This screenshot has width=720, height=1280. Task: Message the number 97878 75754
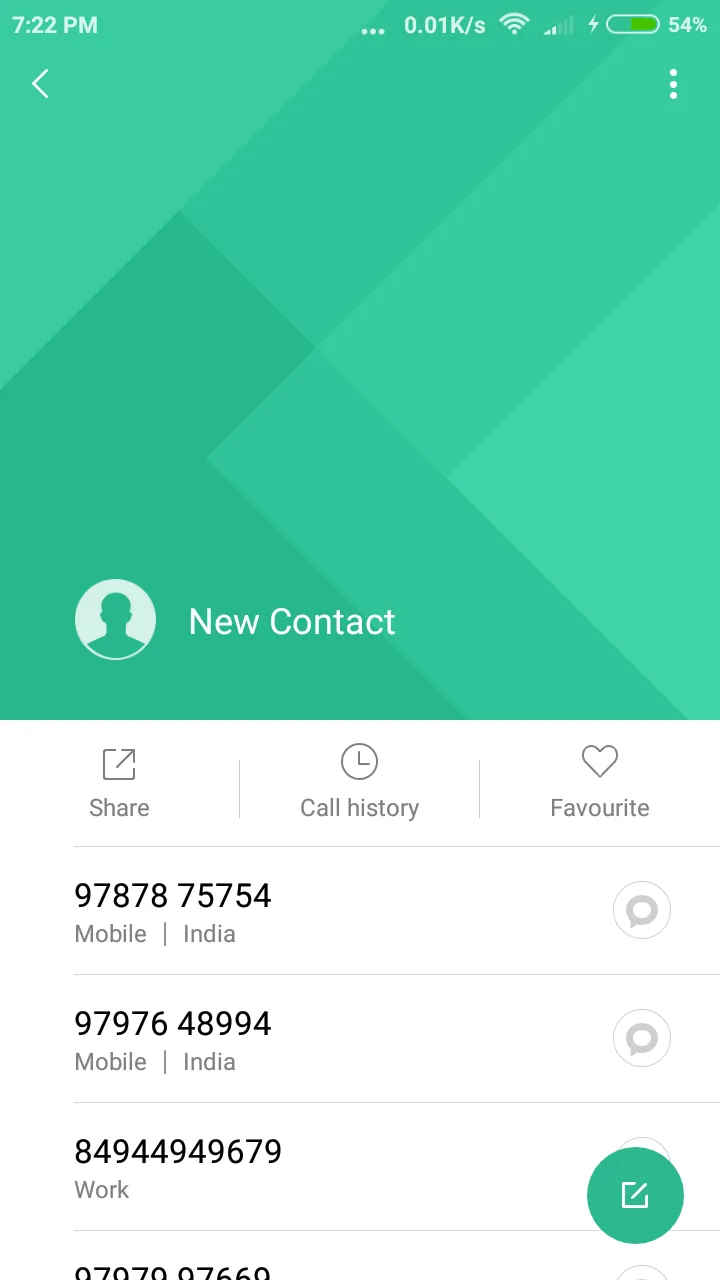[641, 911]
